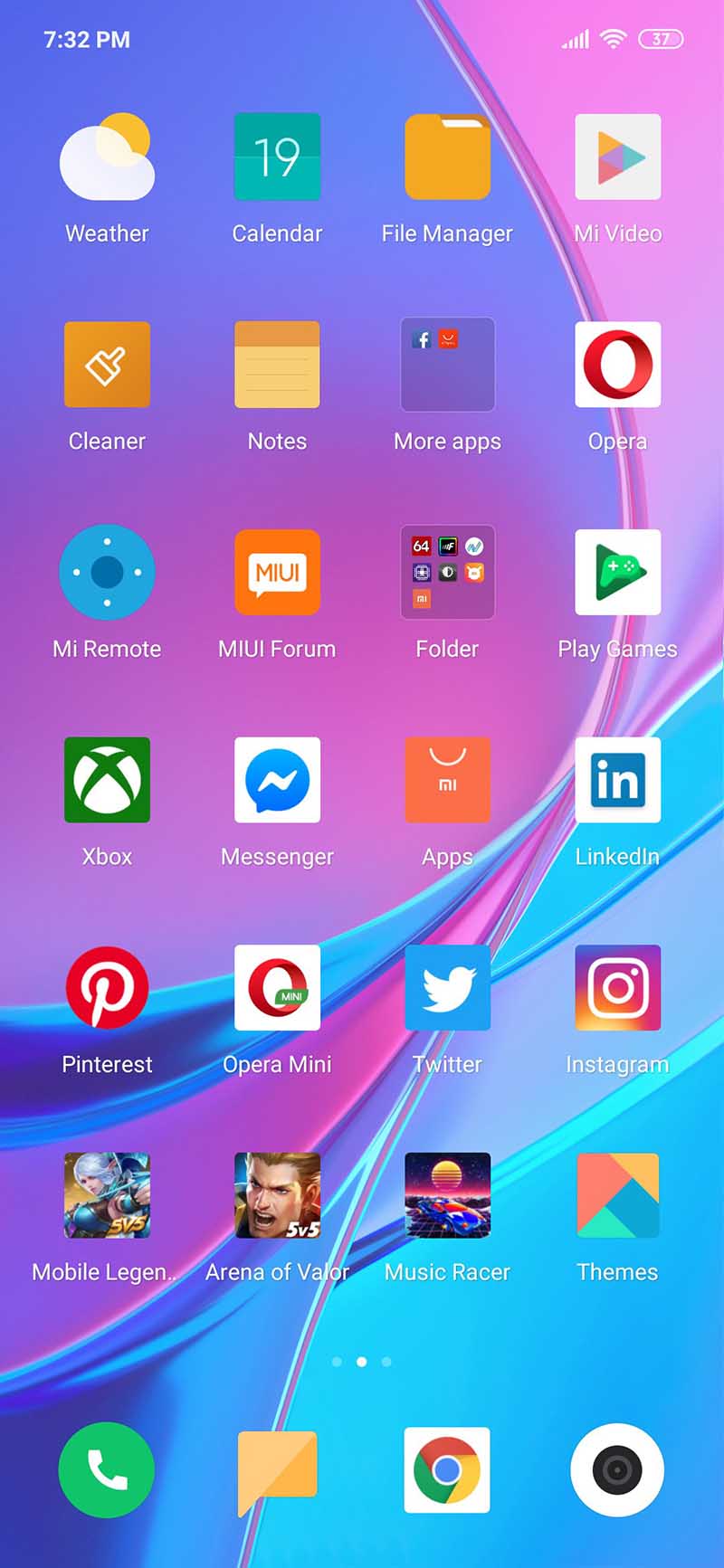Launch Pinterest
The width and height of the screenshot is (724, 1568).
tap(107, 987)
